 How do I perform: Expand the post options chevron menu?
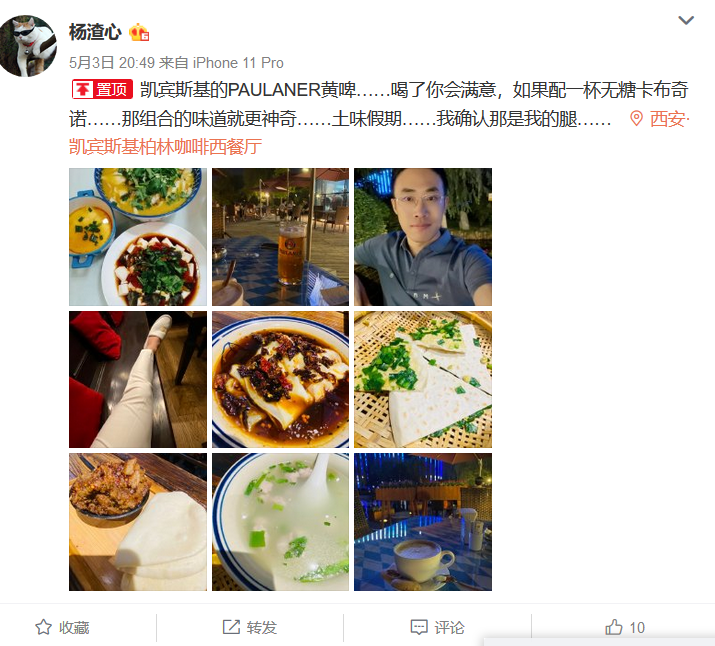tap(686, 20)
